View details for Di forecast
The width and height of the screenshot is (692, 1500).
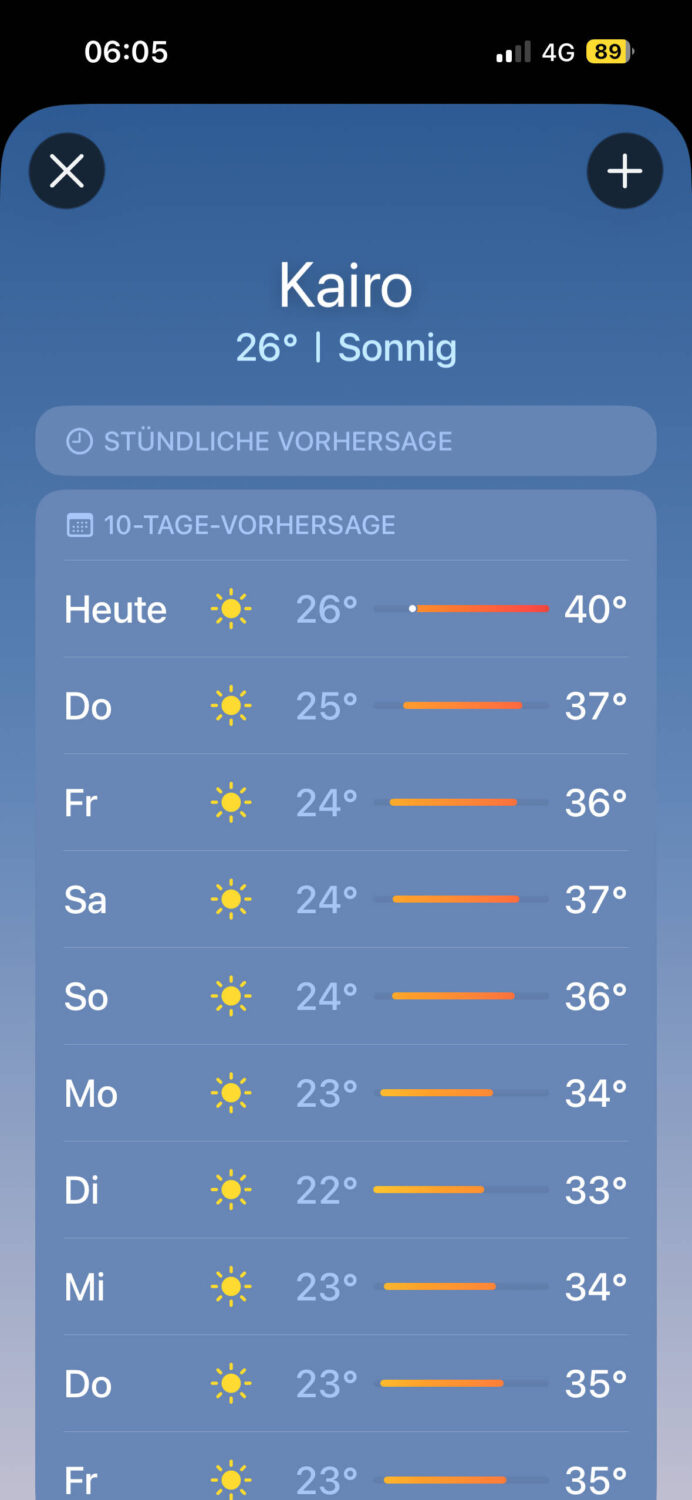pos(346,1191)
